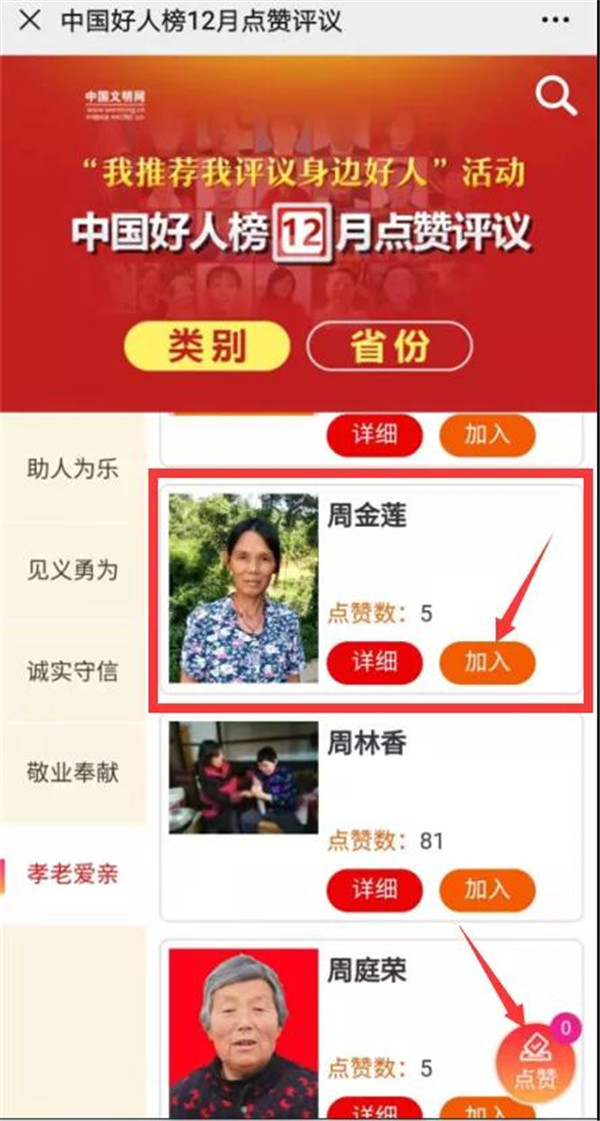Image resolution: width=600 pixels, height=1121 pixels.
Task: Switch to the 省份 tab
Action: 389,346
